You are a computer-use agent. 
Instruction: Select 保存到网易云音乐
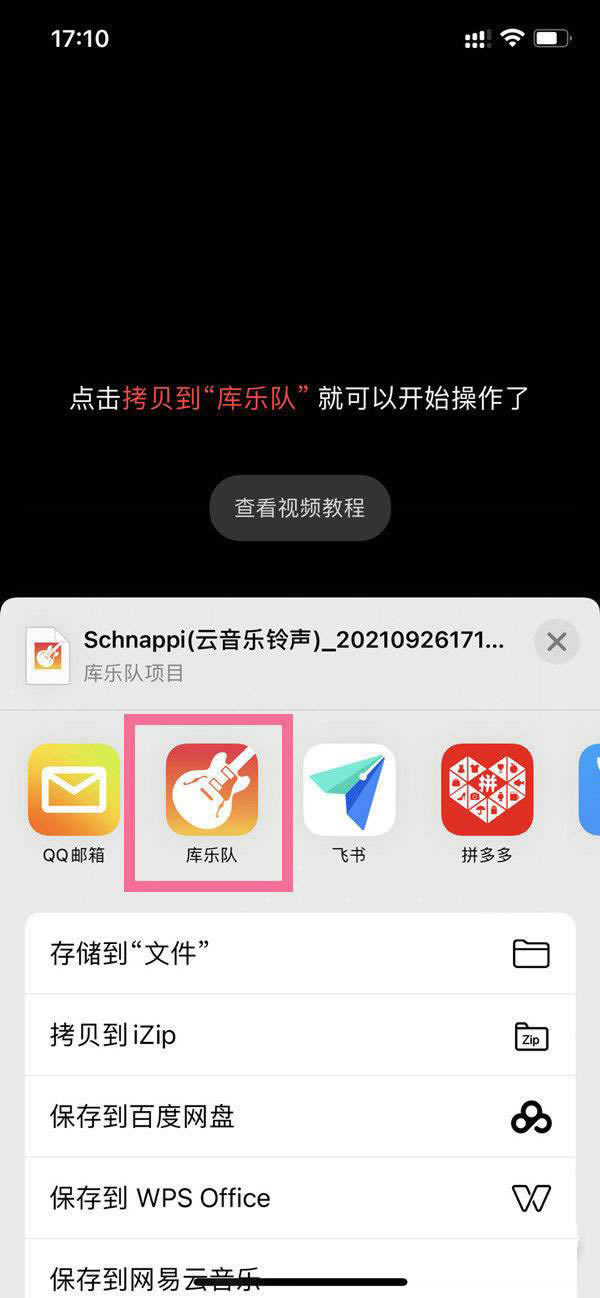click(x=300, y=1270)
